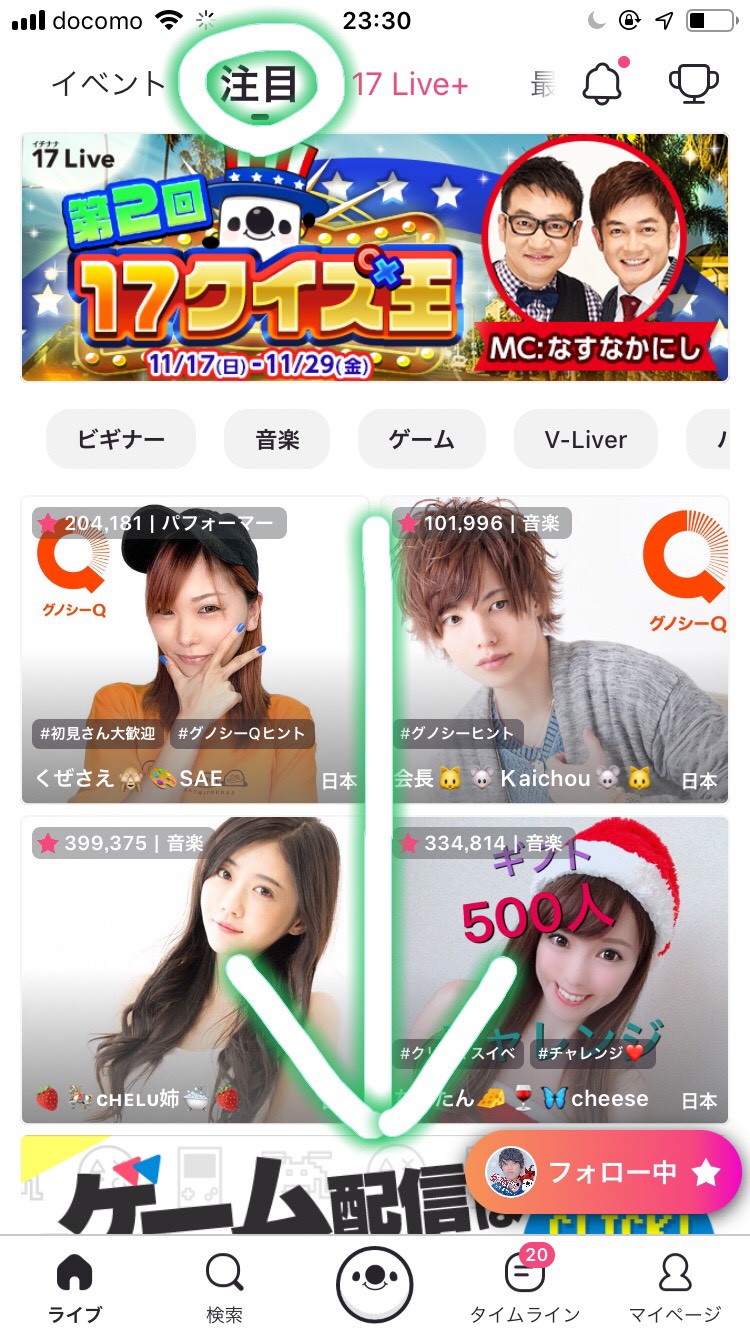Image resolution: width=750 pixels, height=1334 pixels.
Task: Select the 注目 tab
Action: point(259,84)
